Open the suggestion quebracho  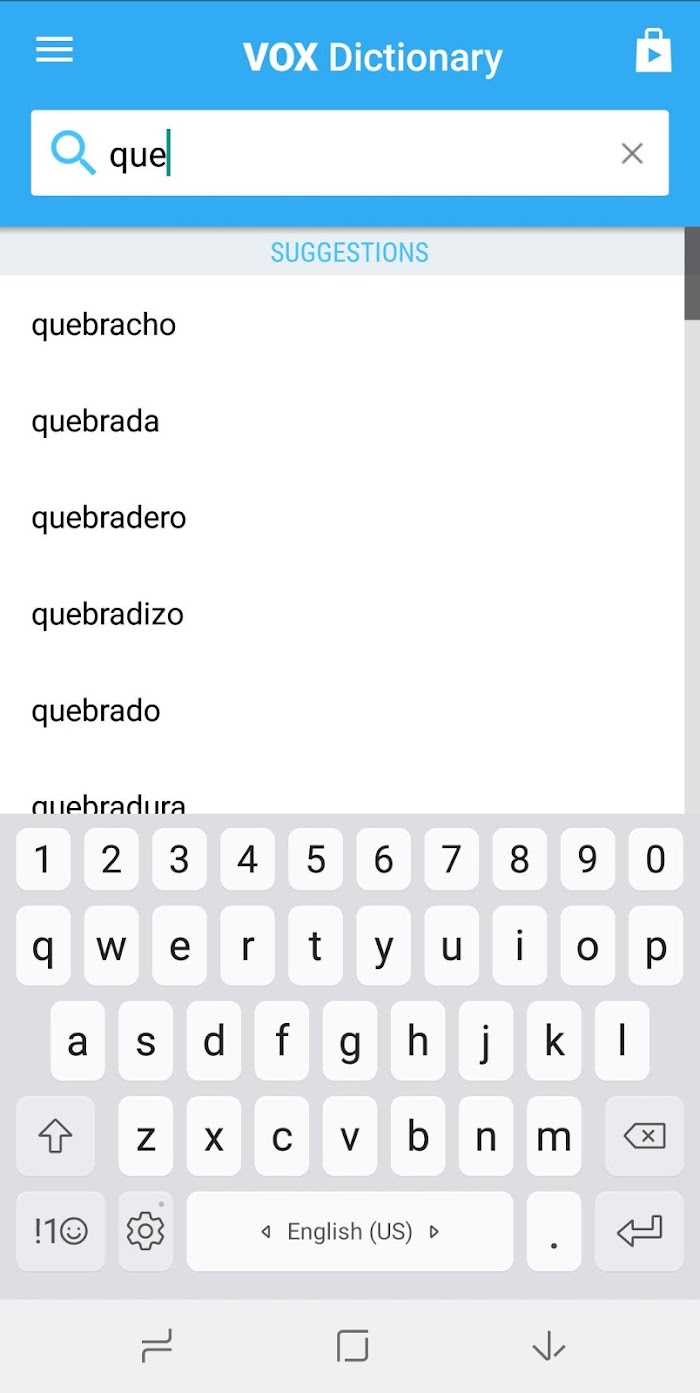342,325
